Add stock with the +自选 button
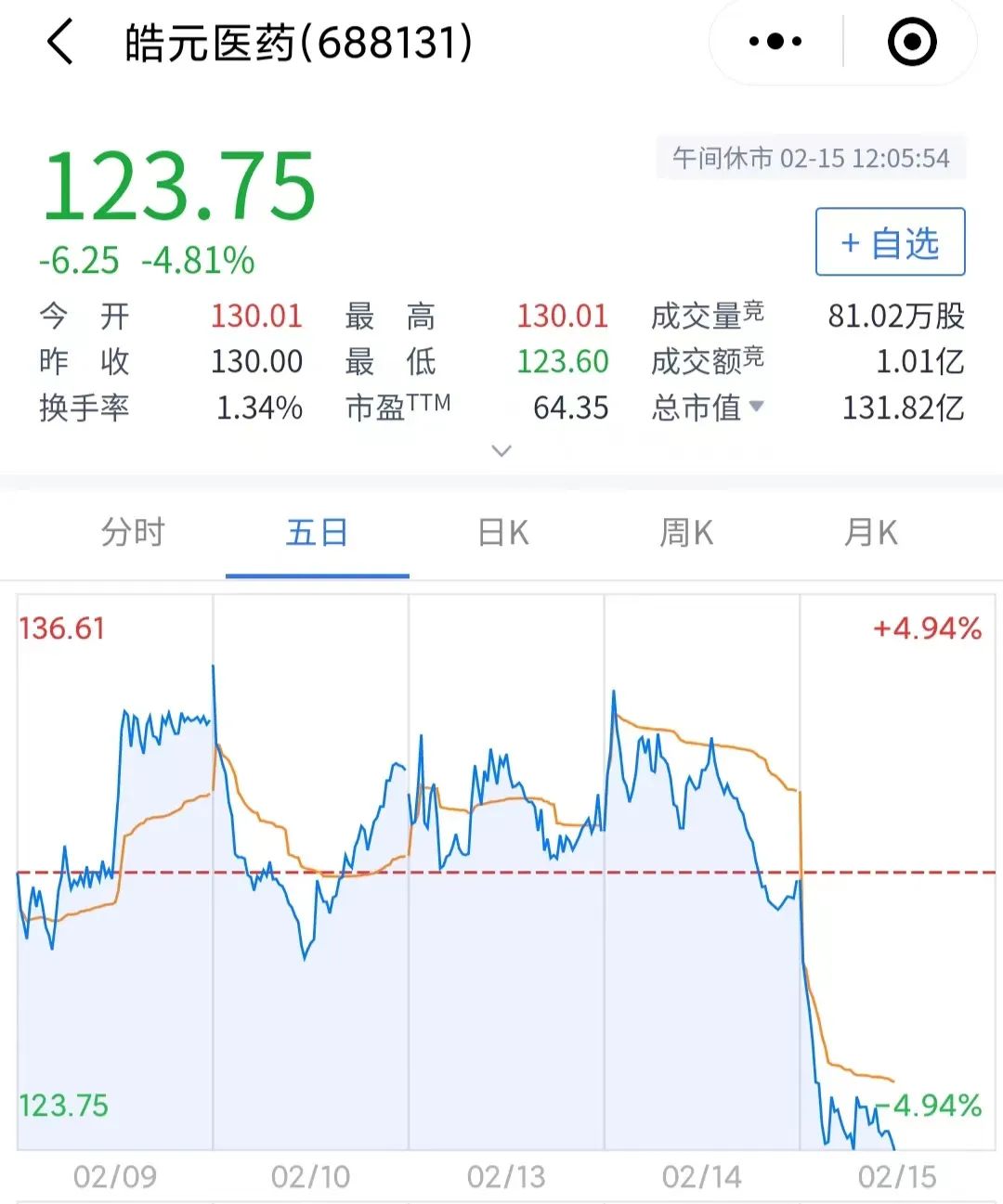This screenshot has height=1204, width=1003. click(890, 242)
